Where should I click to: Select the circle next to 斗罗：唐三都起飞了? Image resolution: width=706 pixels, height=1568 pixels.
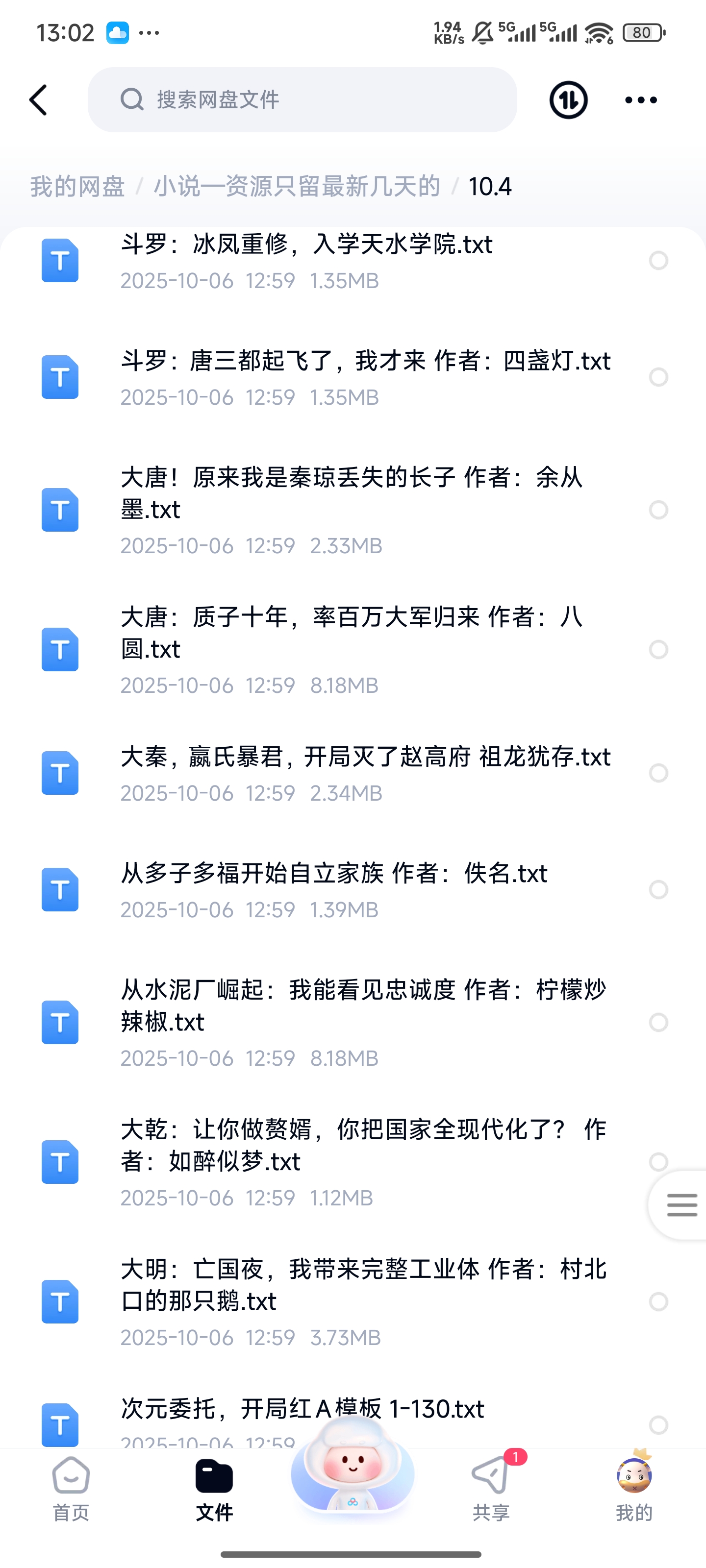tap(658, 377)
